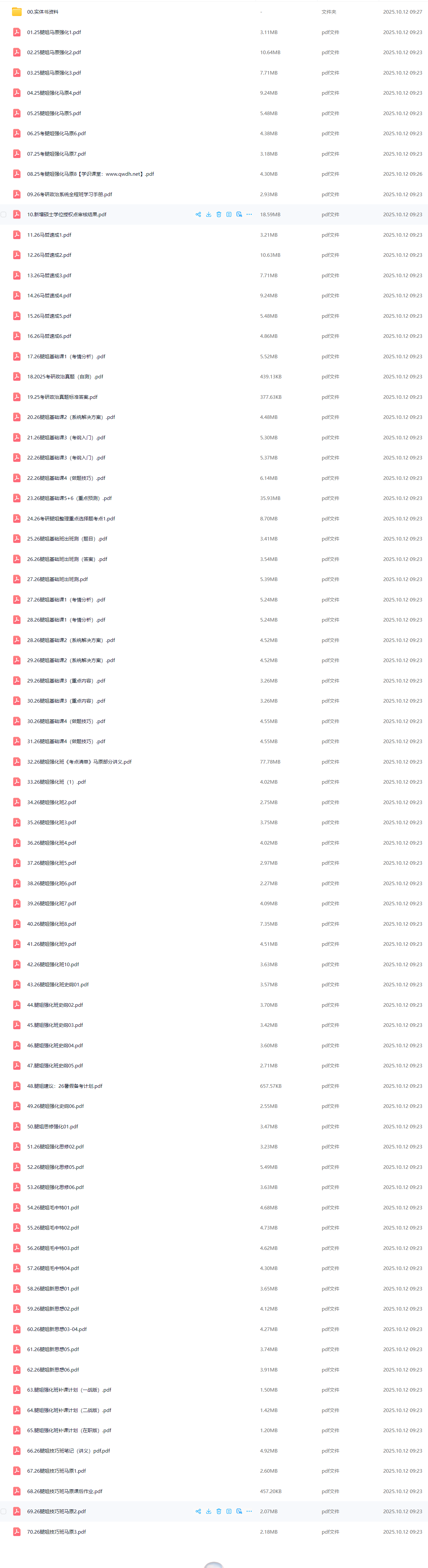The image size is (428, 1568).
Task: Delete 10.新增硕士学位授权点审核结果.pdf
Action: coord(219,214)
